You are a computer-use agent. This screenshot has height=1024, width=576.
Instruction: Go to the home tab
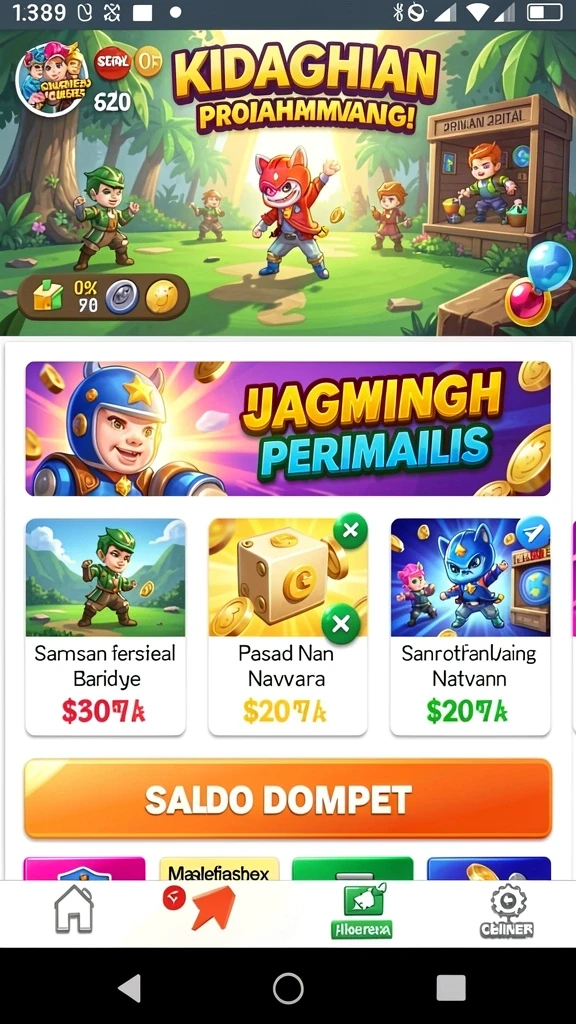(x=73, y=908)
